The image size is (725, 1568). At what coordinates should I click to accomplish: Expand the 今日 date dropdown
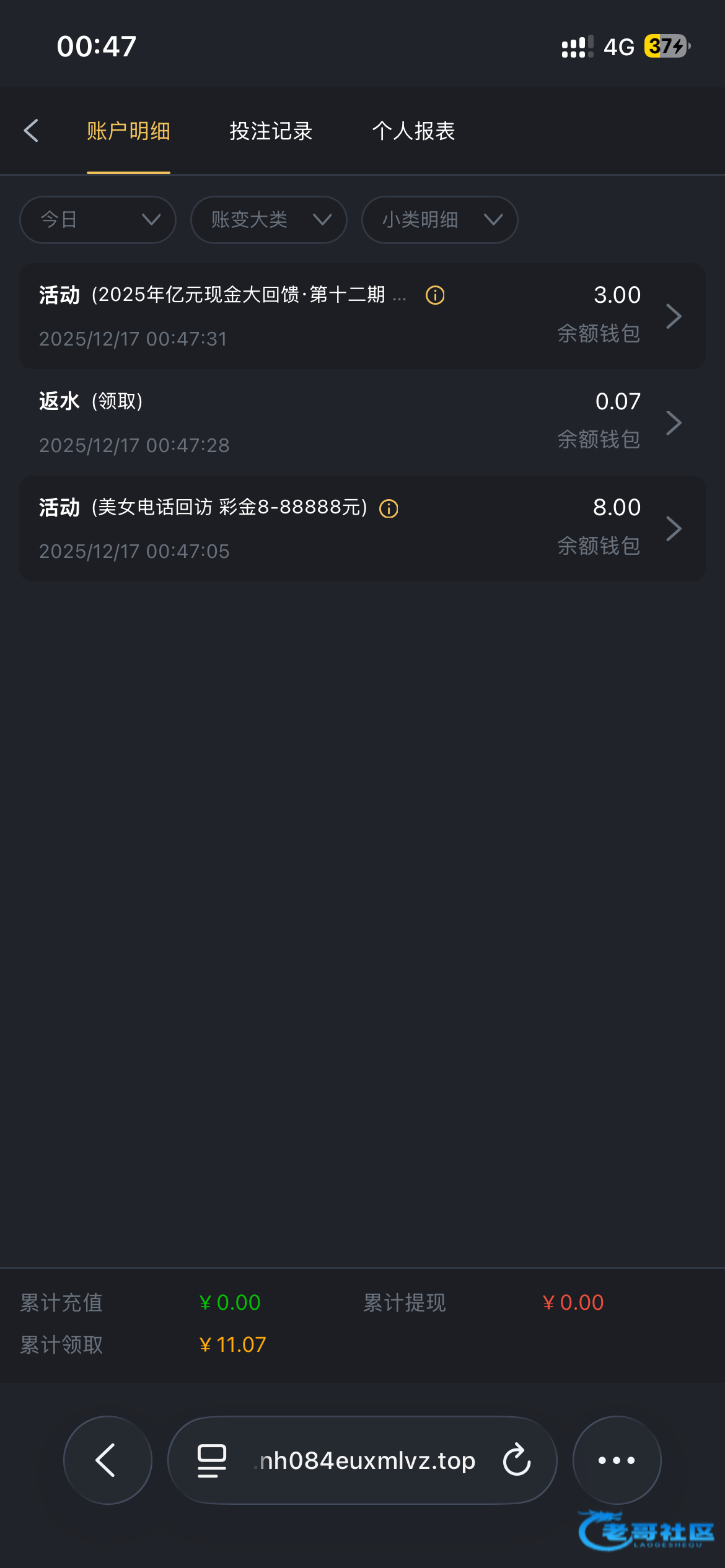[98, 220]
